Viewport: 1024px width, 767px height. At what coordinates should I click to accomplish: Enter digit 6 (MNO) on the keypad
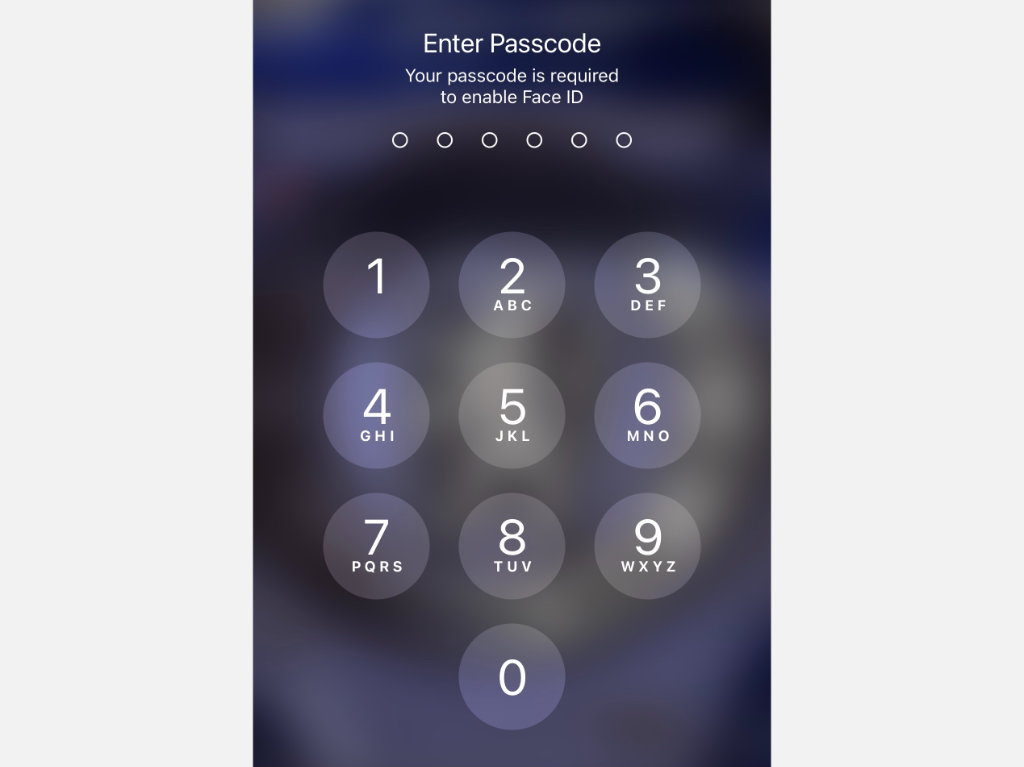[647, 415]
